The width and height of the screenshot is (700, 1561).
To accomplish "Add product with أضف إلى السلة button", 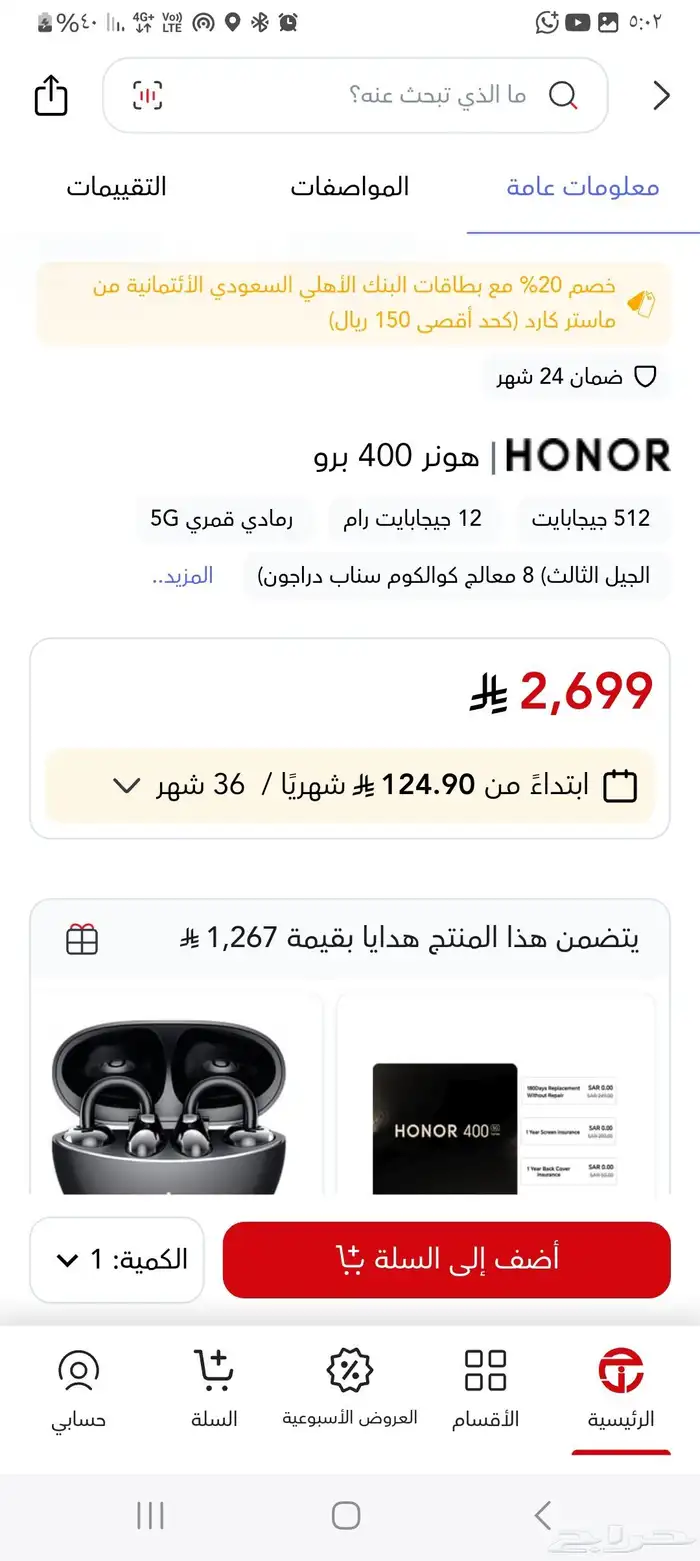I will pos(446,1259).
